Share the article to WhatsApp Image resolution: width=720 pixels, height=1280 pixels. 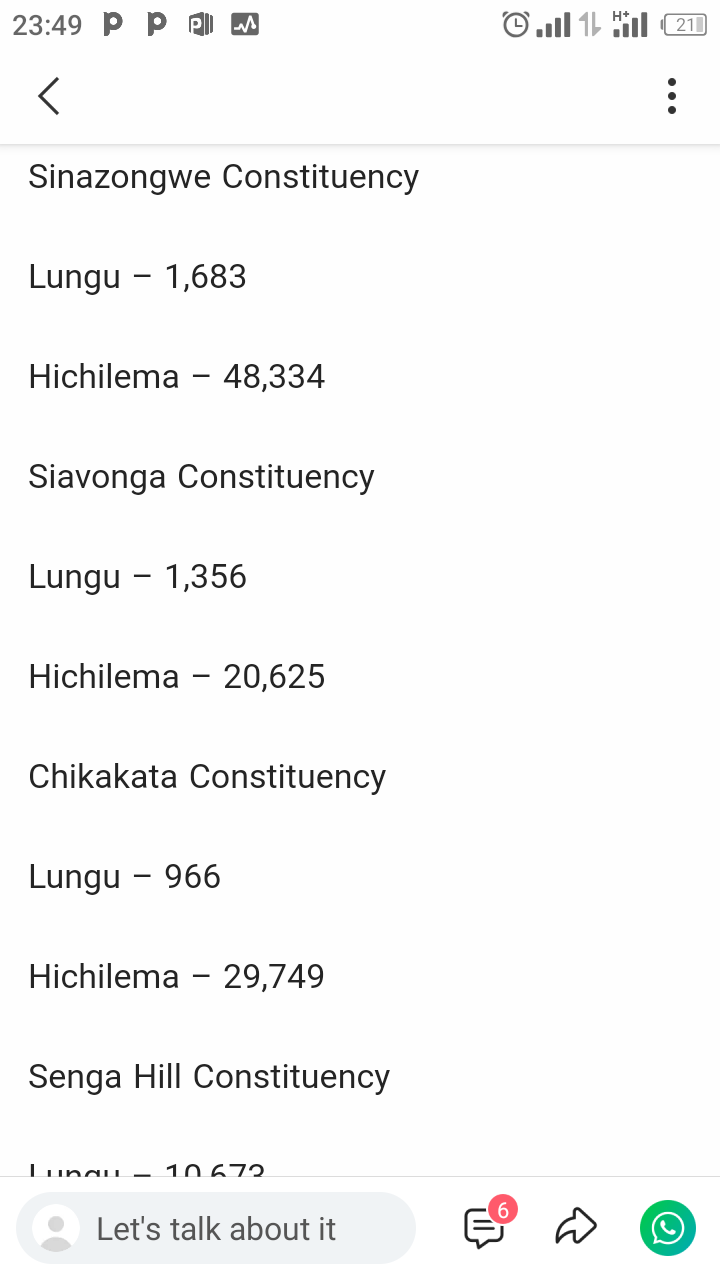pyautogui.click(x=667, y=1227)
